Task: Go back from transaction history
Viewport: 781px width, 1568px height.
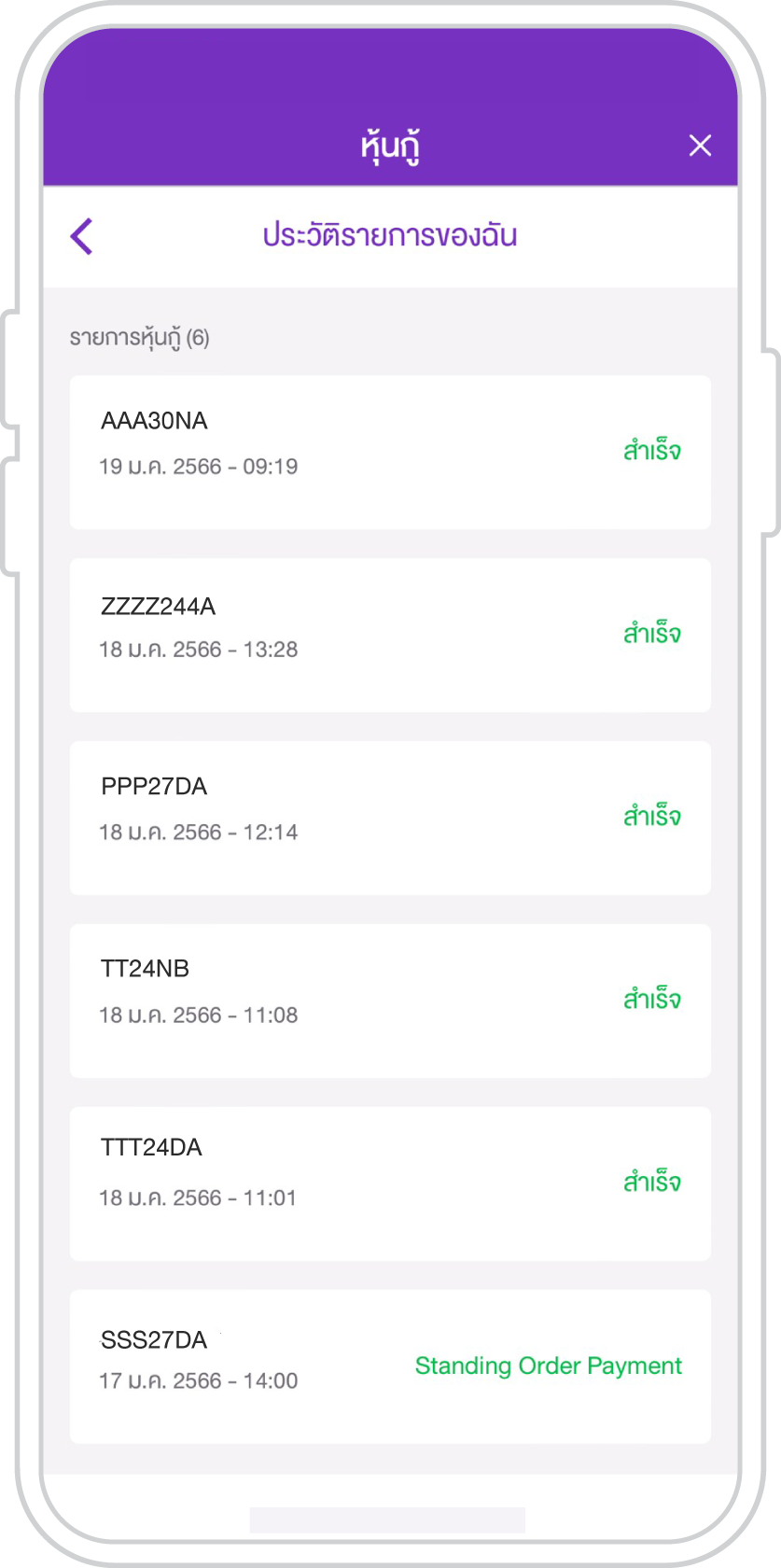Action: pos(82,236)
